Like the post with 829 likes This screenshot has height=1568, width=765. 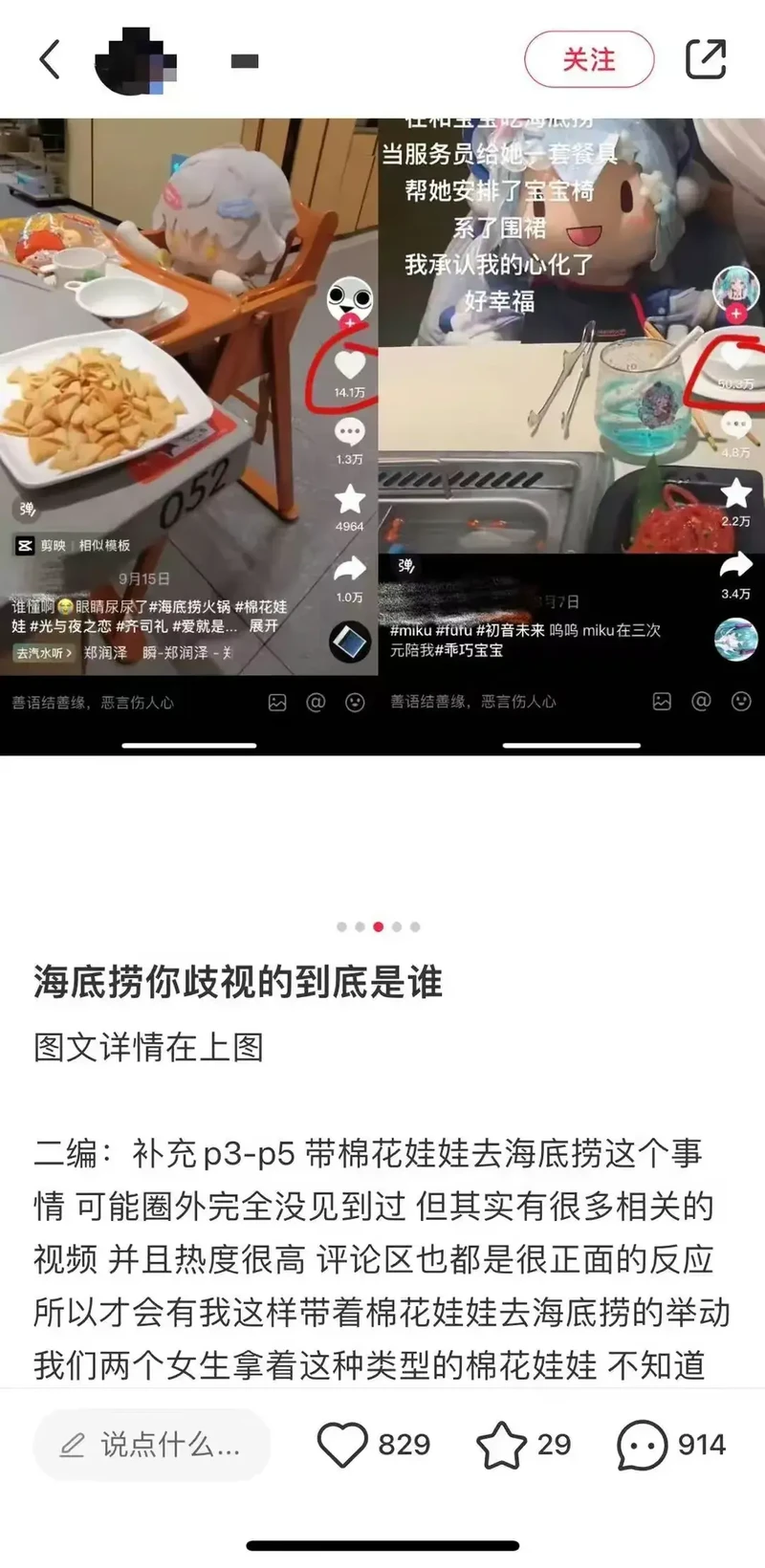click(x=342, y=1445)
